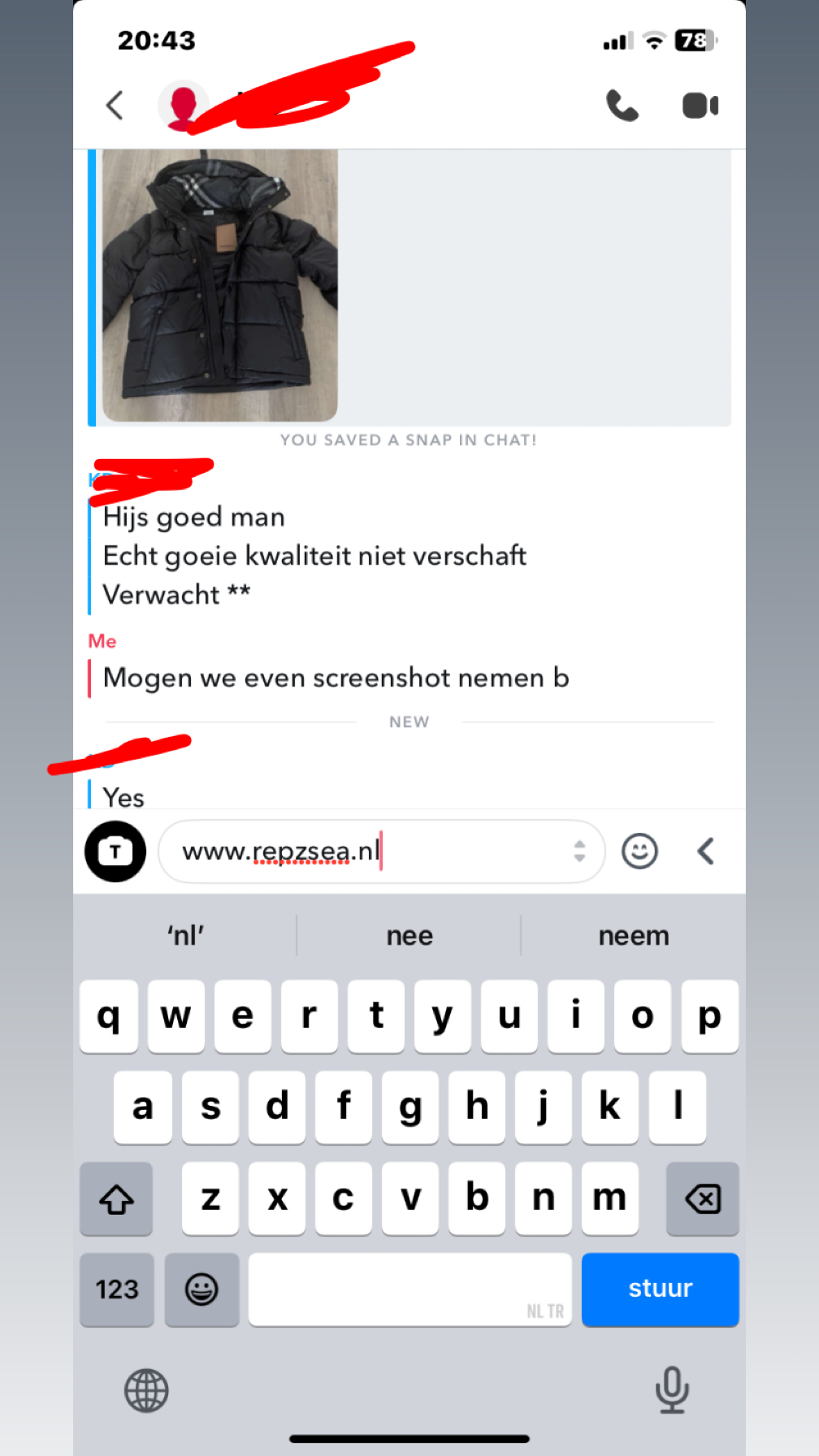Start a video call
Image resolution: width=819 pixels, height=1456 pixels.
click(x=700, y=106)
